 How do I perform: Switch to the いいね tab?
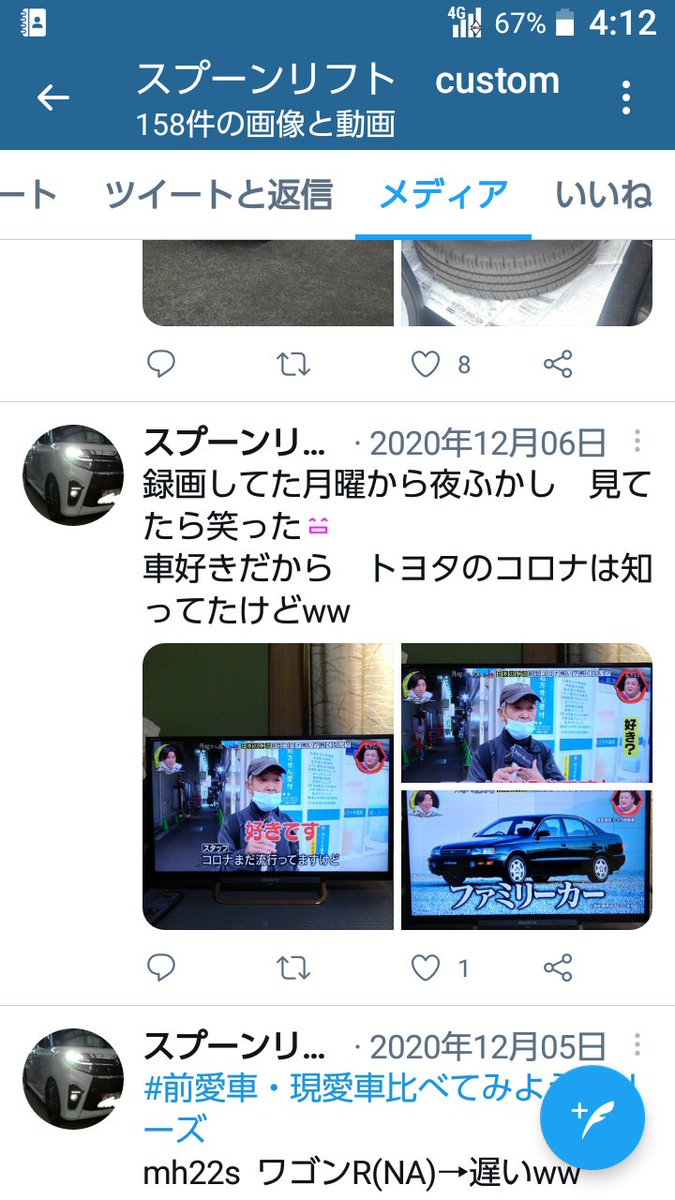pyautogui.click(x=604, y=194)
